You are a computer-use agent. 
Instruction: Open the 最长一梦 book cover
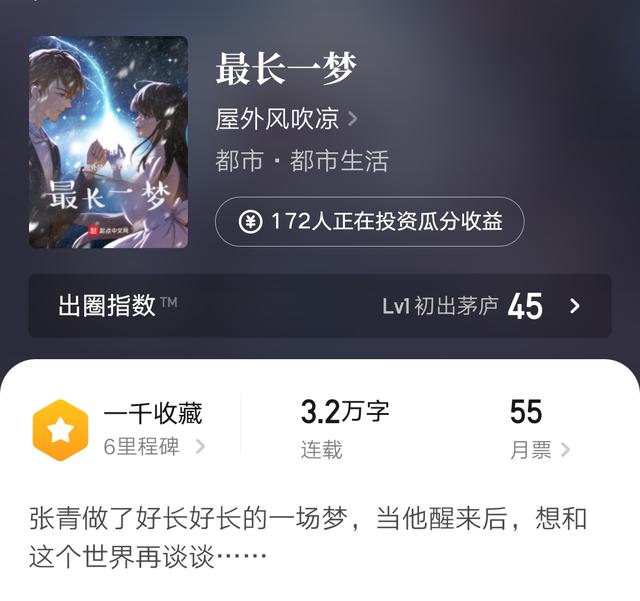coord(108,142)
